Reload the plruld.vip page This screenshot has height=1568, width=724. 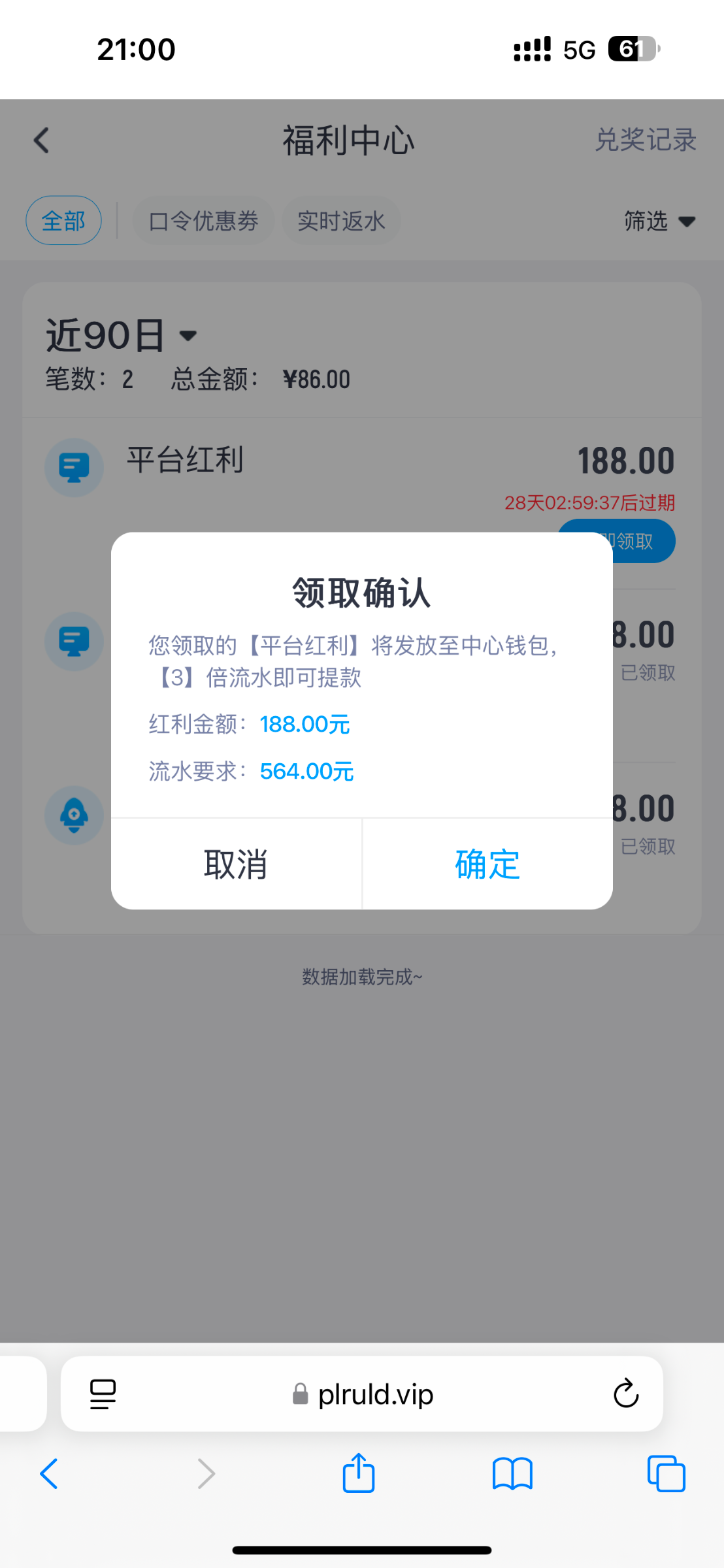[x=625, y=1394]
